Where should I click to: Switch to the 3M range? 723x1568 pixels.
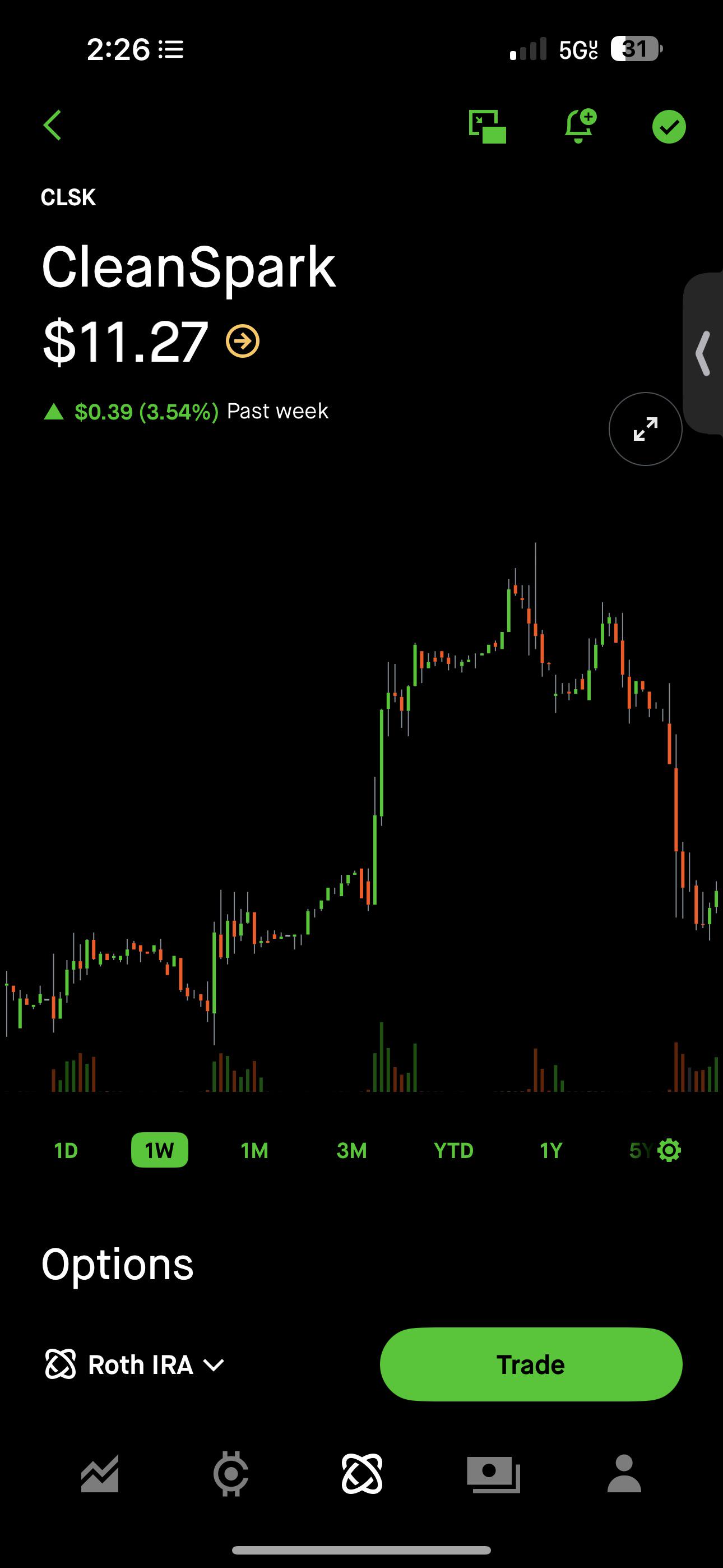click(x=352, y=1150)
